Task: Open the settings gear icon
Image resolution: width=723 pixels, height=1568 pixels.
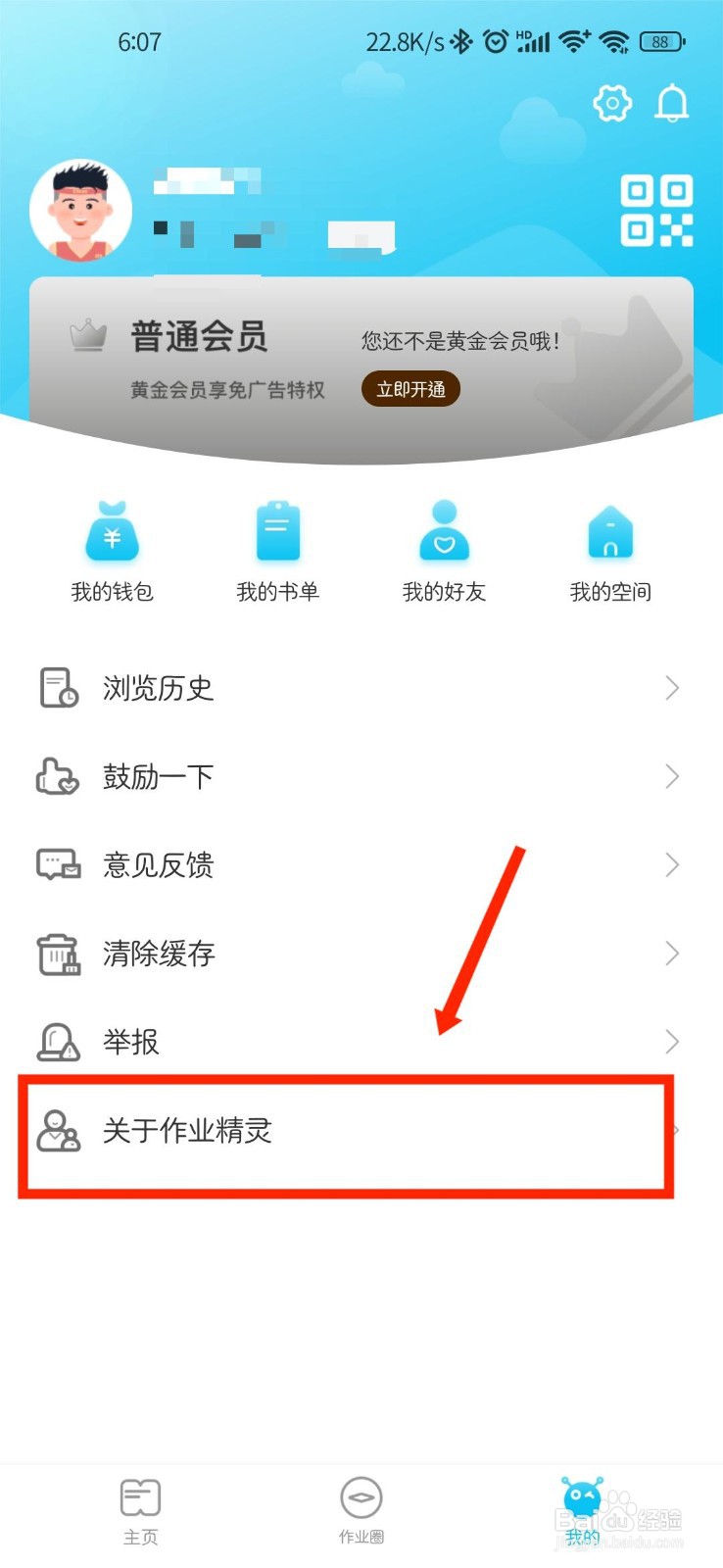Action: coord(612,103)
